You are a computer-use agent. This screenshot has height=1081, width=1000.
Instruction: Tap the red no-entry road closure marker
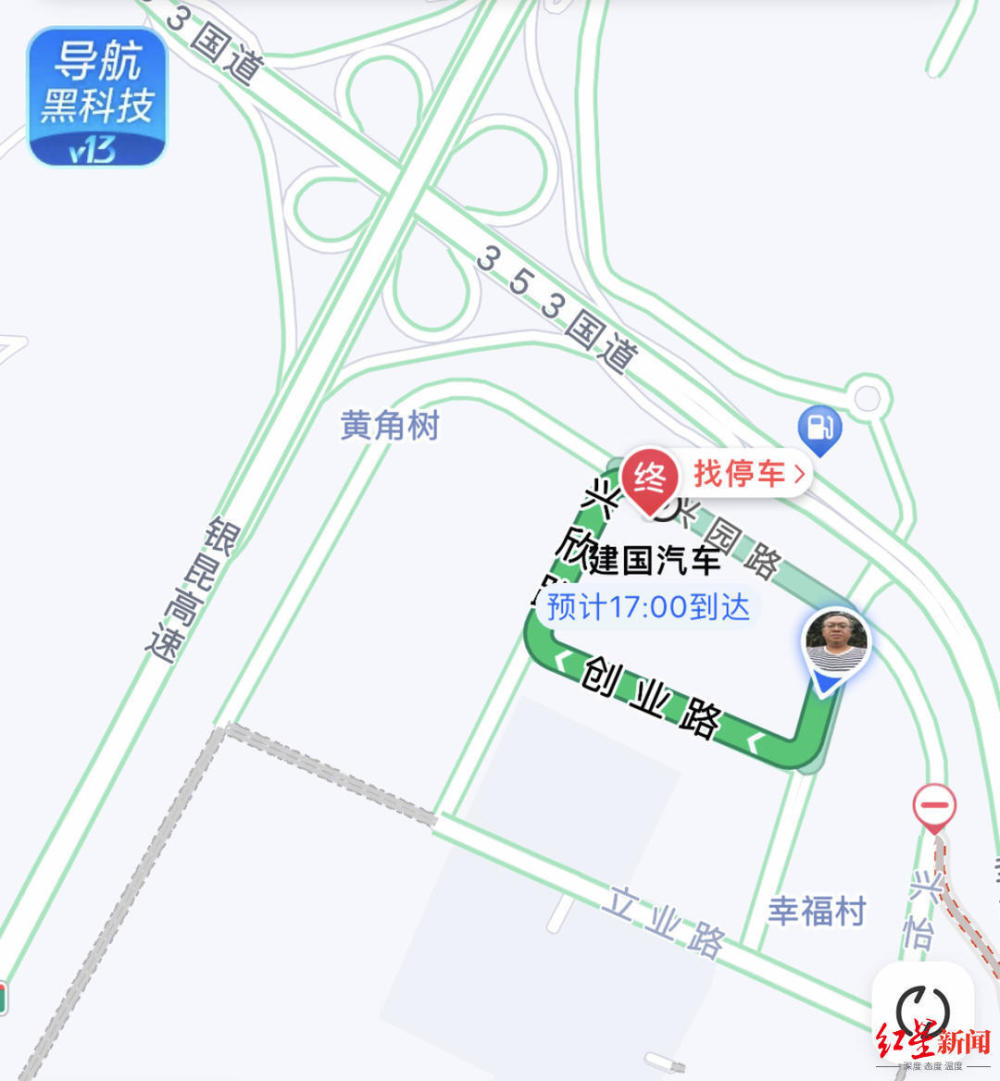934,806
